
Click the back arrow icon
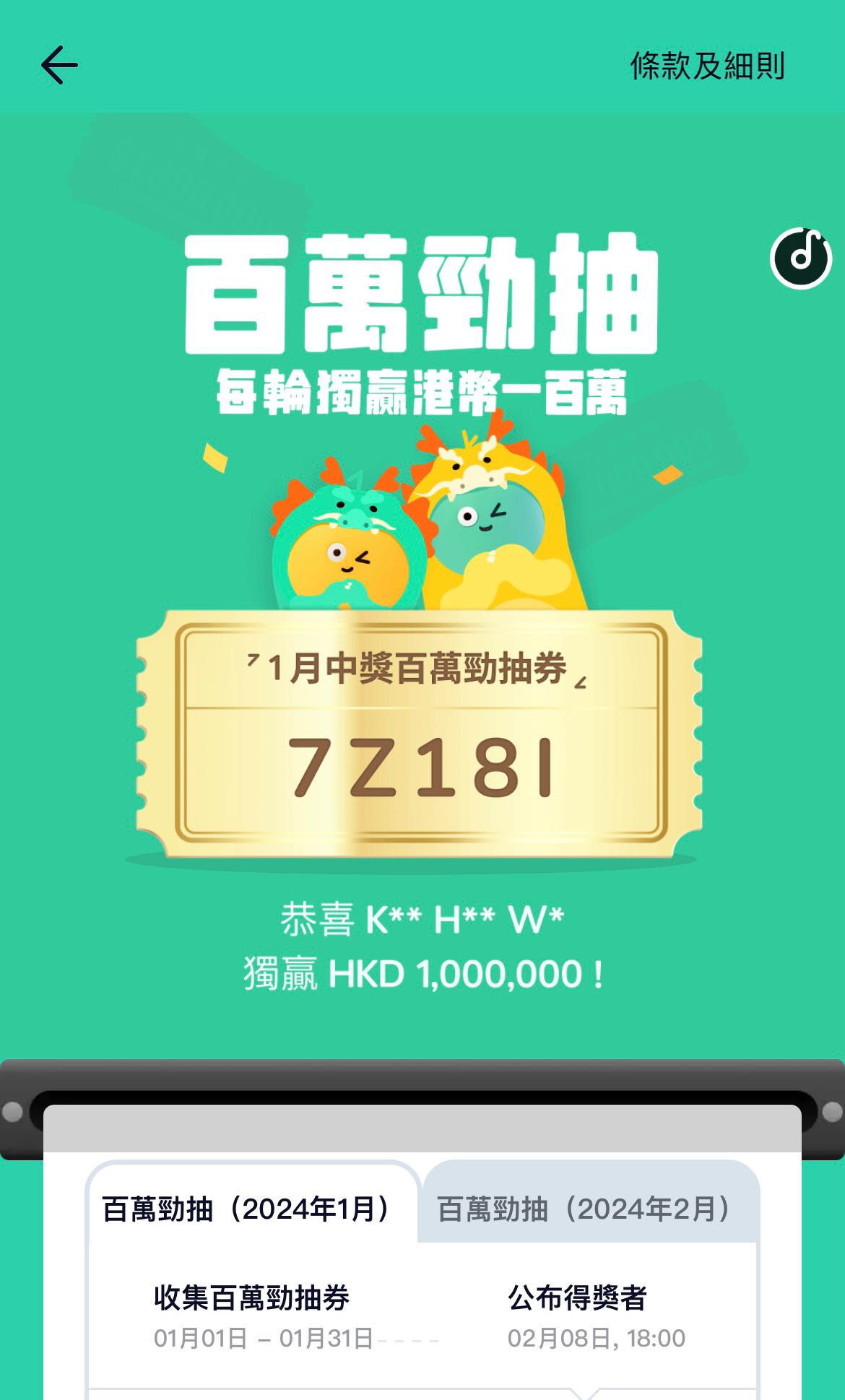(59, 64)
